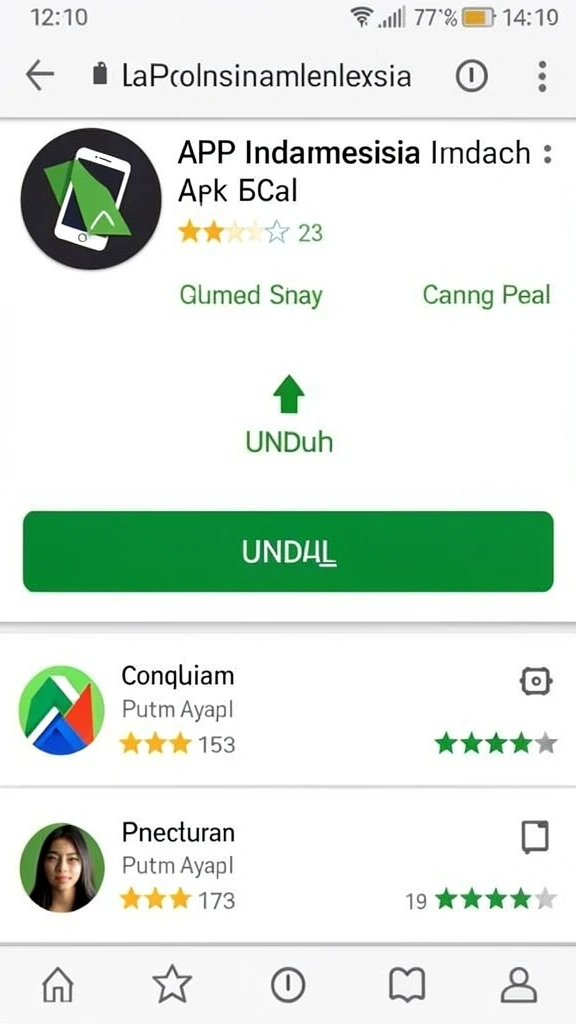This screenshot has height=1024, width=576.
Task: Open the star favorites tab
Action: (172, 984)
